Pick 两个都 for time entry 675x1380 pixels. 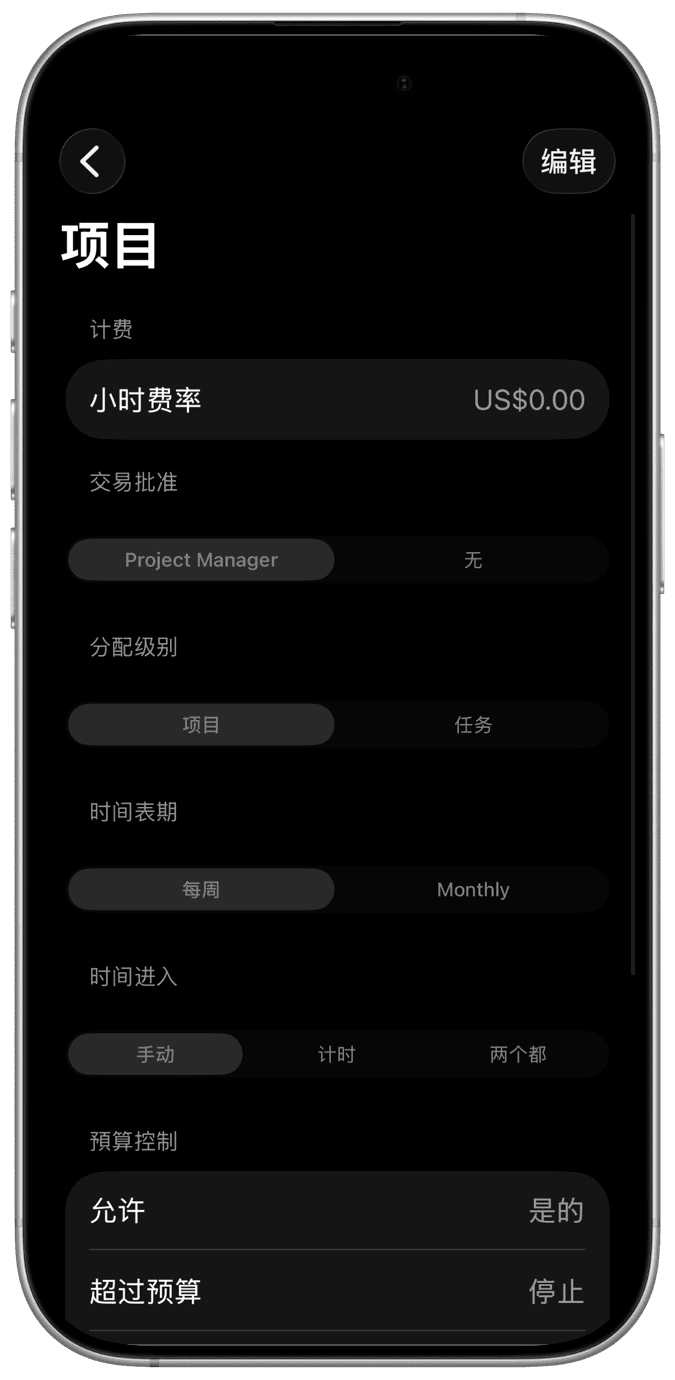pyautogui.click(x=518, y=1054)
